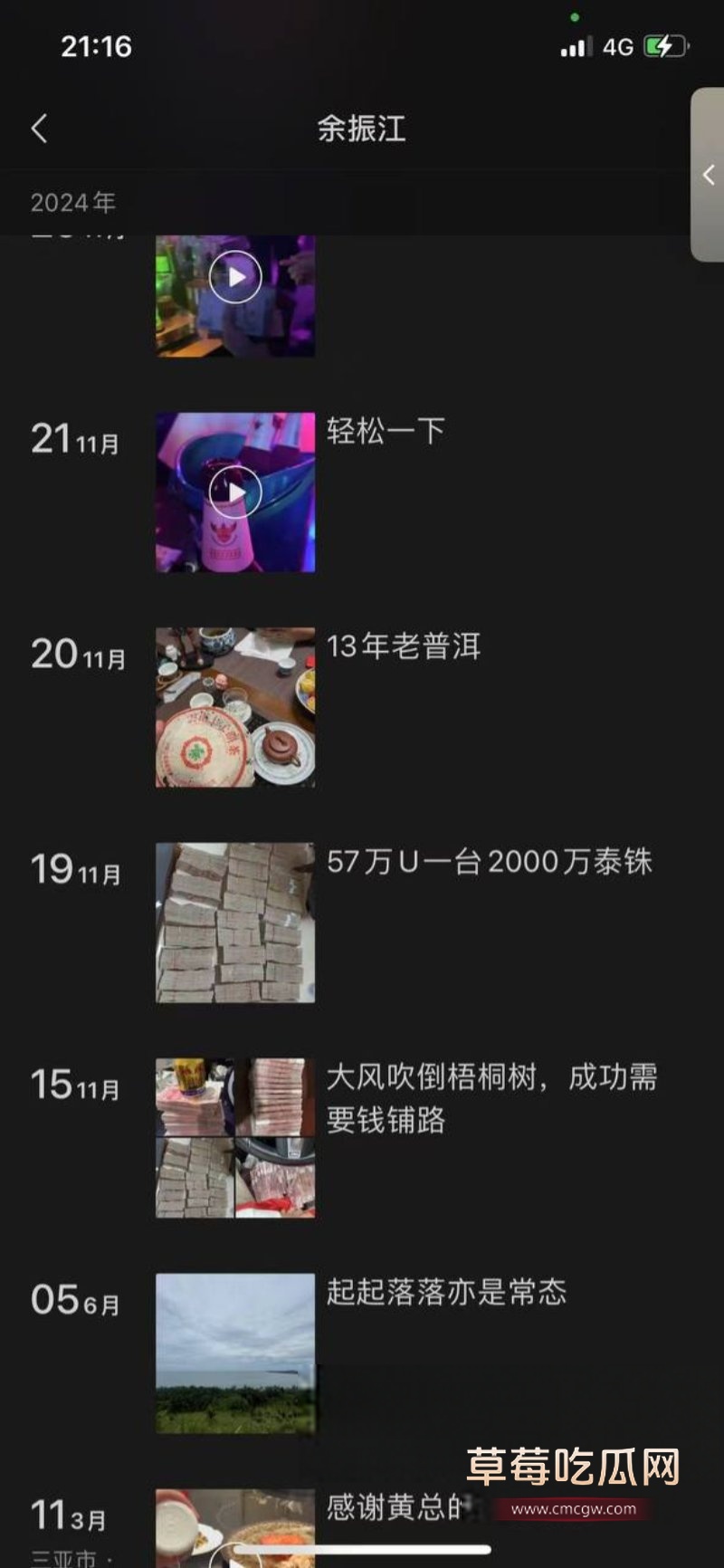
Task: Open the 大风吹倒梧桐树 four-photo post
Action: 235,1138
